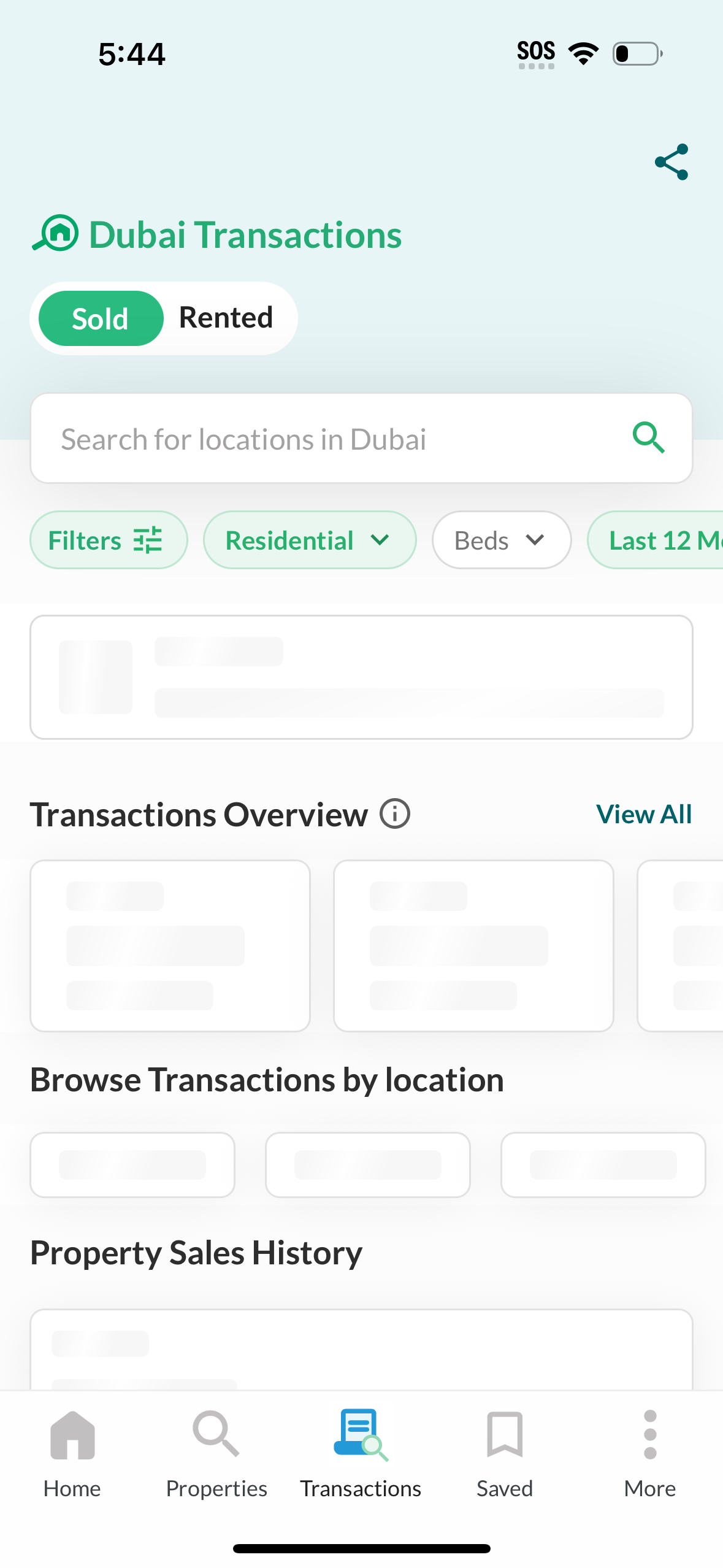The height and width of the screenshot is (1568, 723).
Task: Toggle the Residential filter chip
Action: [x=309, y=540]
